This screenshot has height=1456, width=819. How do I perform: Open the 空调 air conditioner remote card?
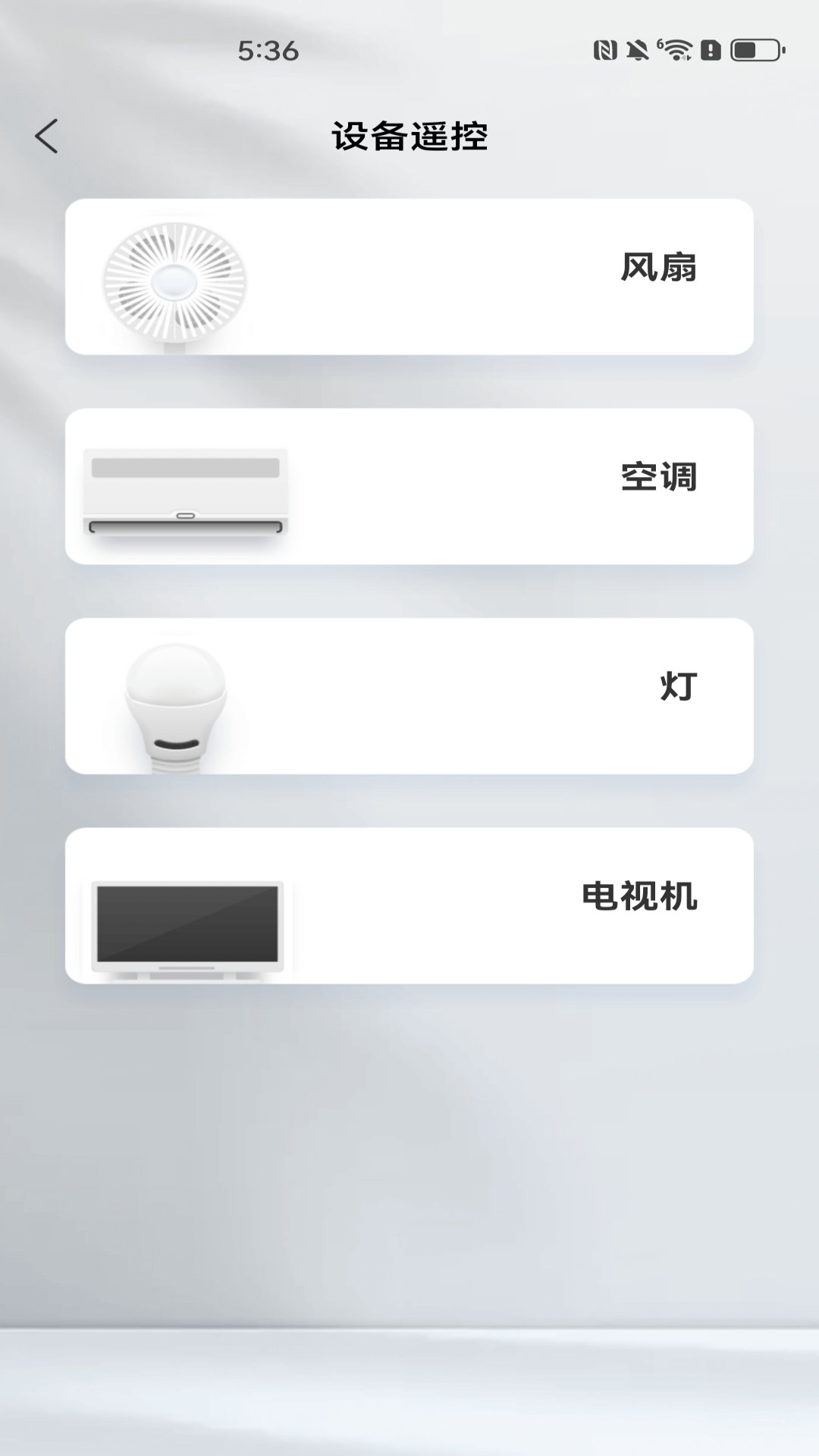tap(409, 486)
